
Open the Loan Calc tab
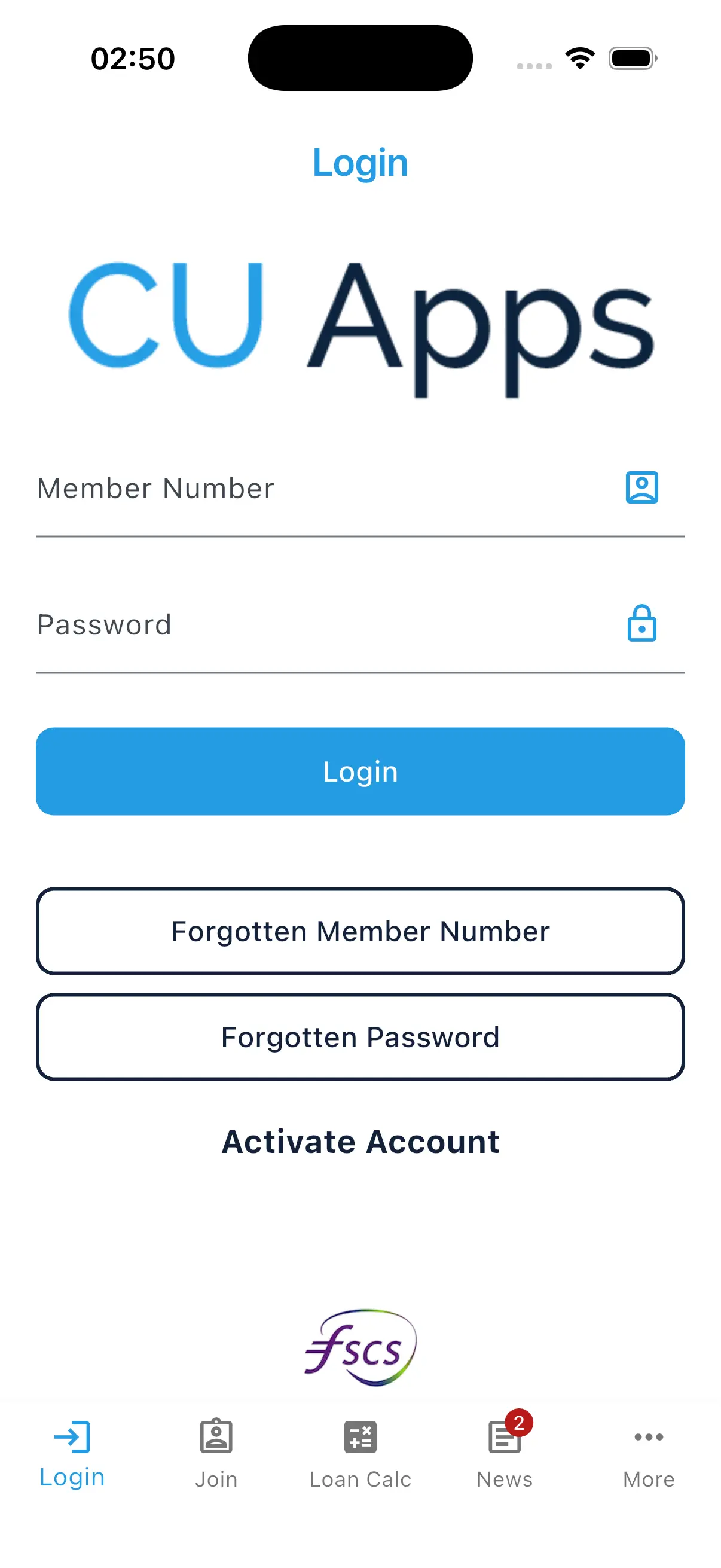(x=360, y=1461)
